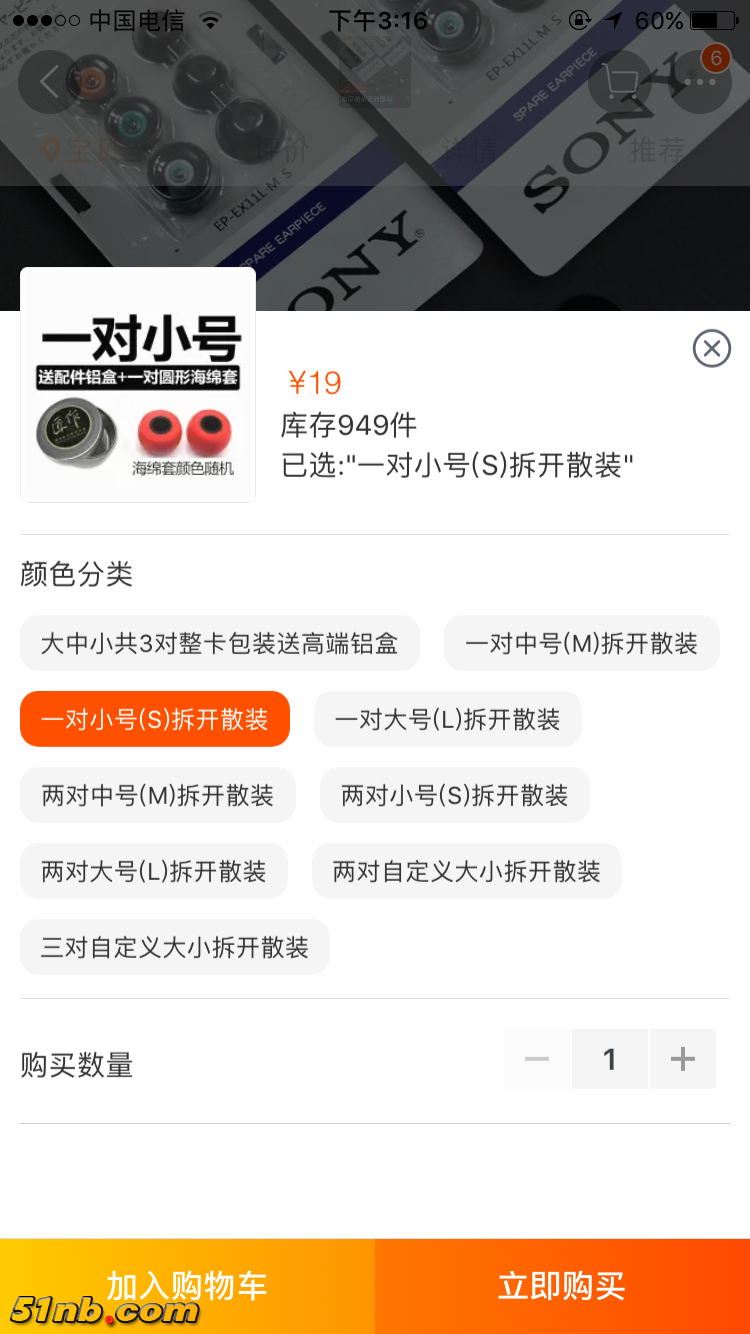
Task: Pick 一对大号(L)拆开散装 option
Action: (x=447, y=719)
